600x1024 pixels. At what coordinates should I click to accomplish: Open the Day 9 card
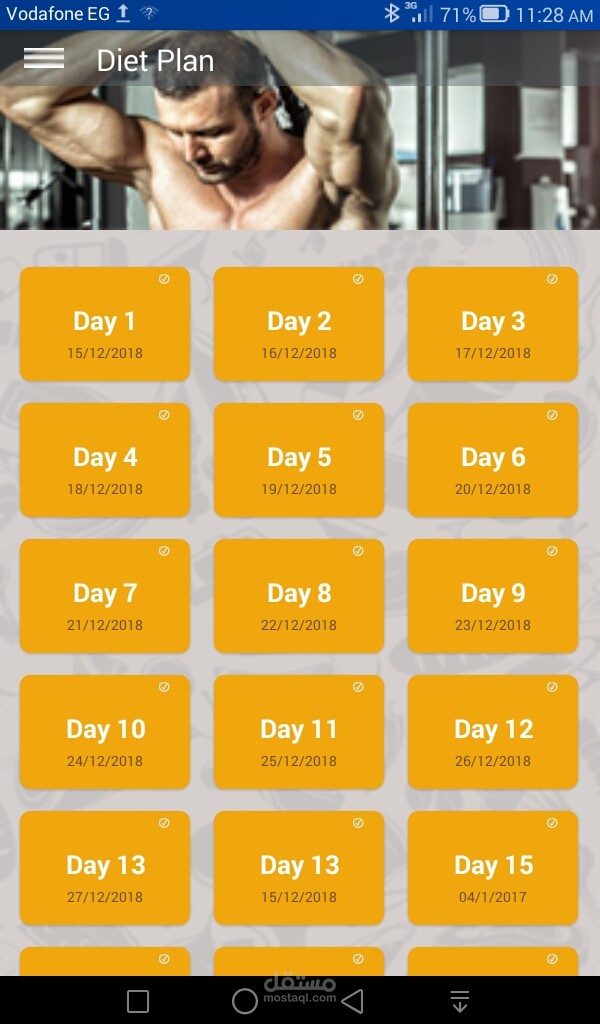click(x=493, y=596)
